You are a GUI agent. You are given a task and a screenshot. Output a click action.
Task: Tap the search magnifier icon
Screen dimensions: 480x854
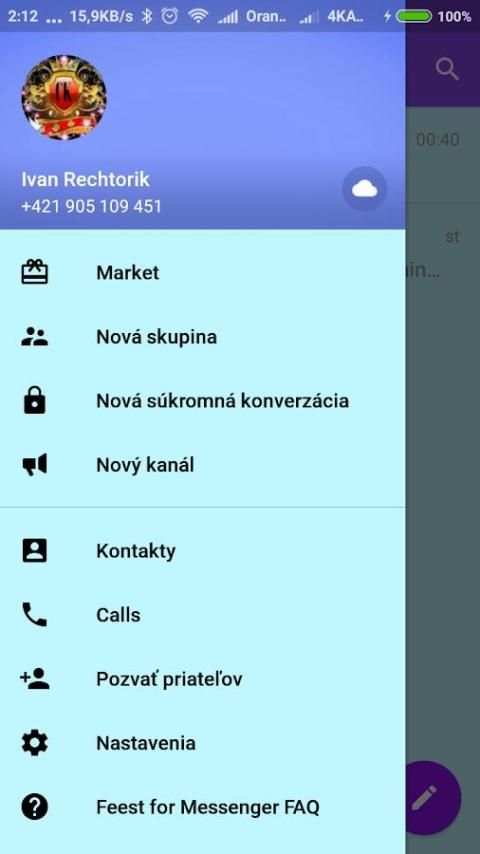point(447,69)
